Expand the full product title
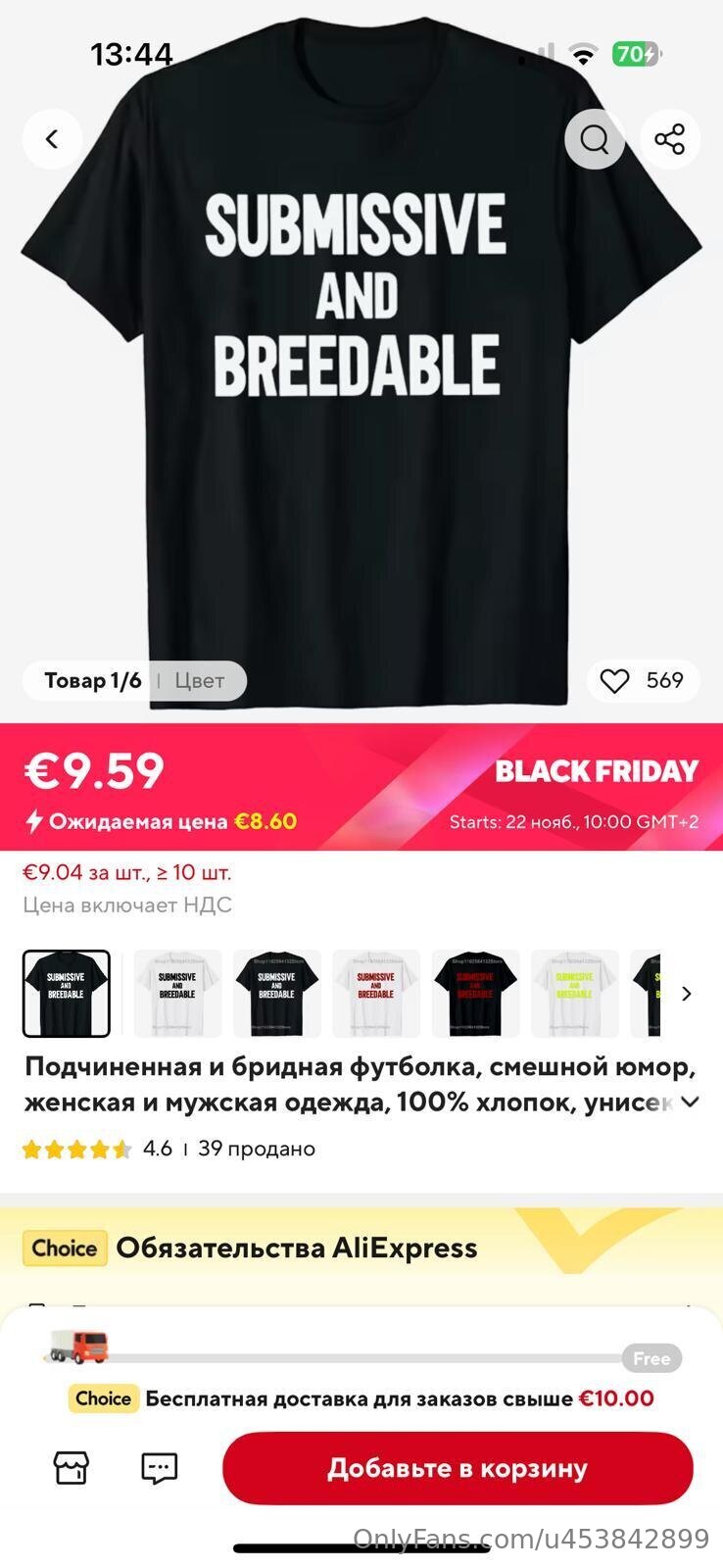The image size is (723, 1568). 690,1102
